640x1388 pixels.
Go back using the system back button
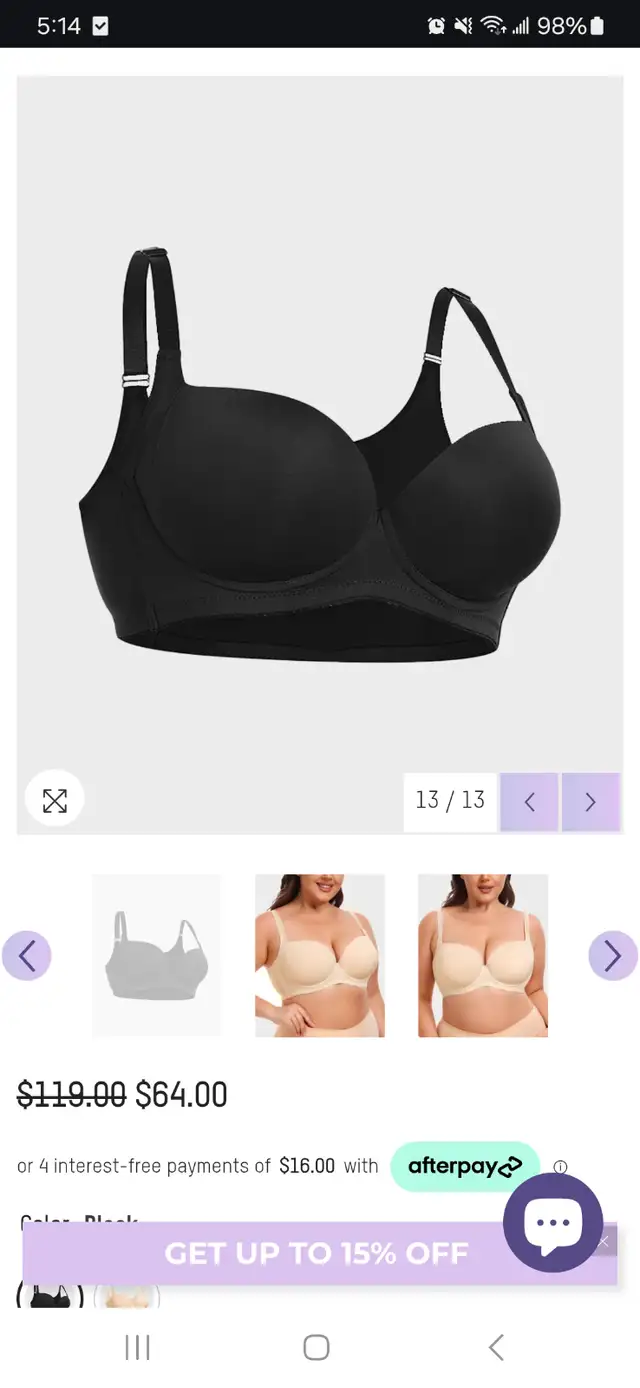point(496,1347)
